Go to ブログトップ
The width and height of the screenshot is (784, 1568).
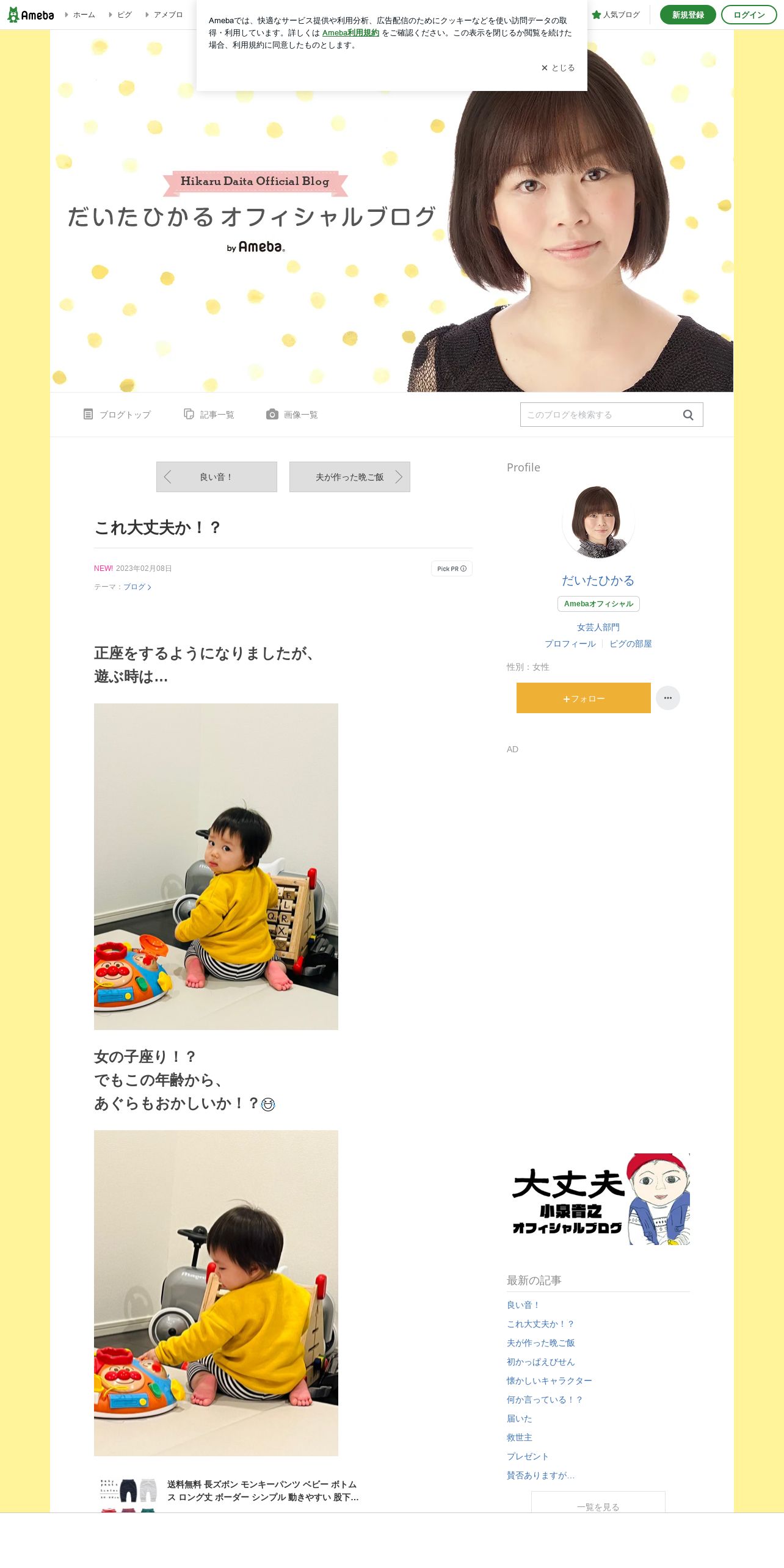pos(117,415)
